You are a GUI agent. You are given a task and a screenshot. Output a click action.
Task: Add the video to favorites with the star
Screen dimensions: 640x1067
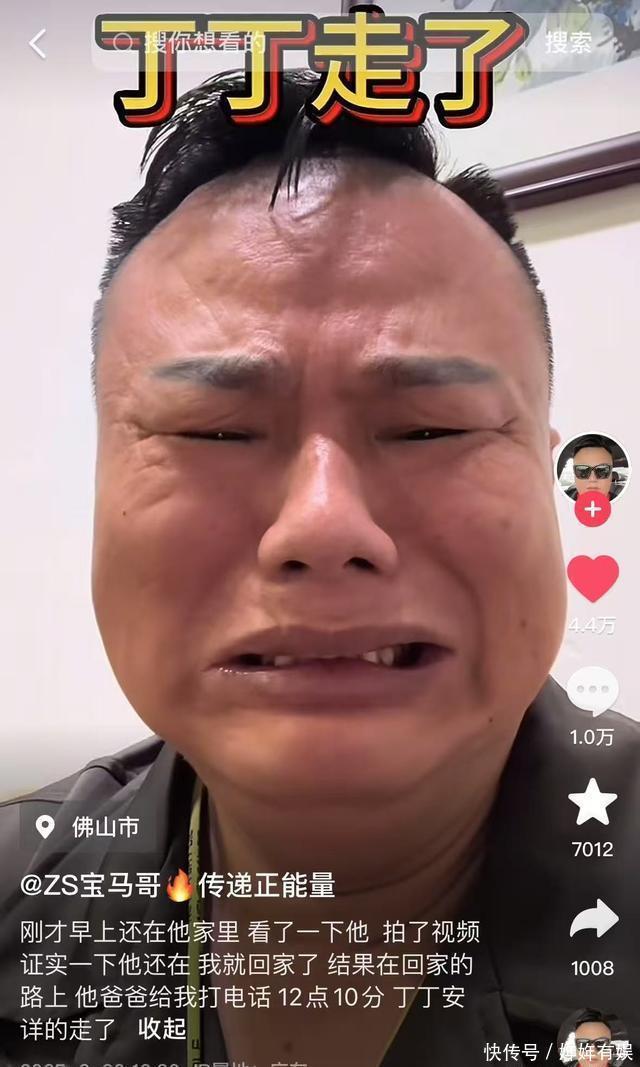click(x=592, y=802)
